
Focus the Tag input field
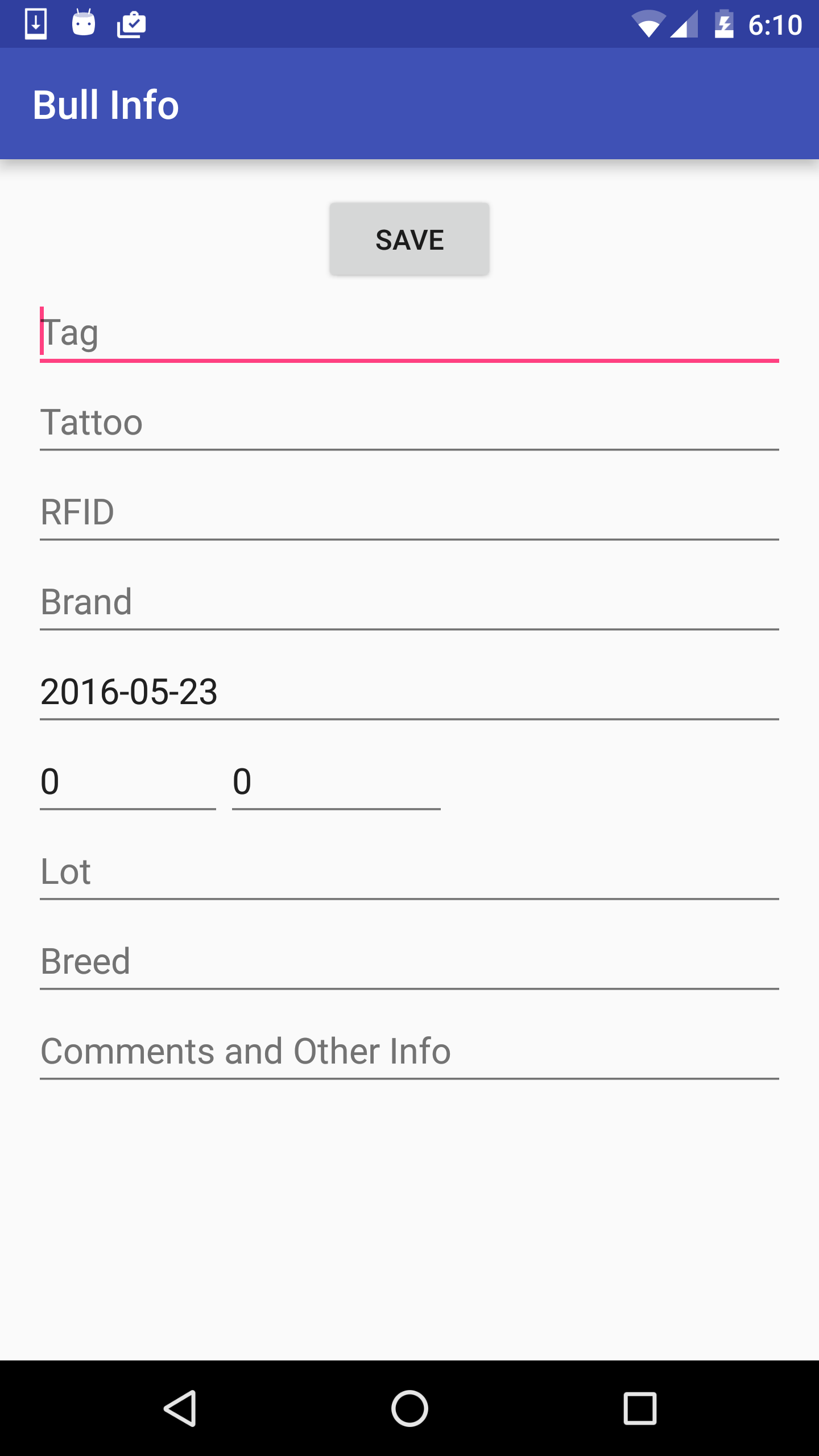point(409,333)
